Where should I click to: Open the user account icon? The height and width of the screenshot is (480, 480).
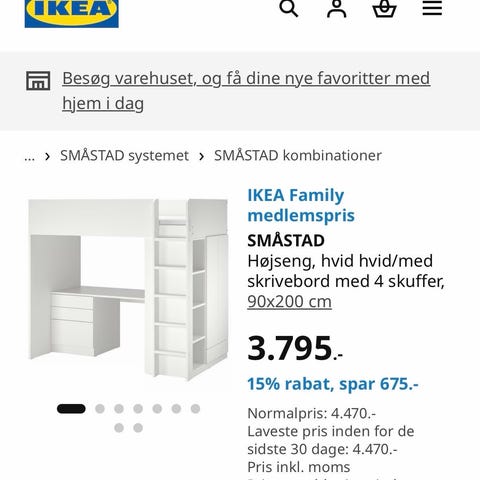(x=337, y=8)
